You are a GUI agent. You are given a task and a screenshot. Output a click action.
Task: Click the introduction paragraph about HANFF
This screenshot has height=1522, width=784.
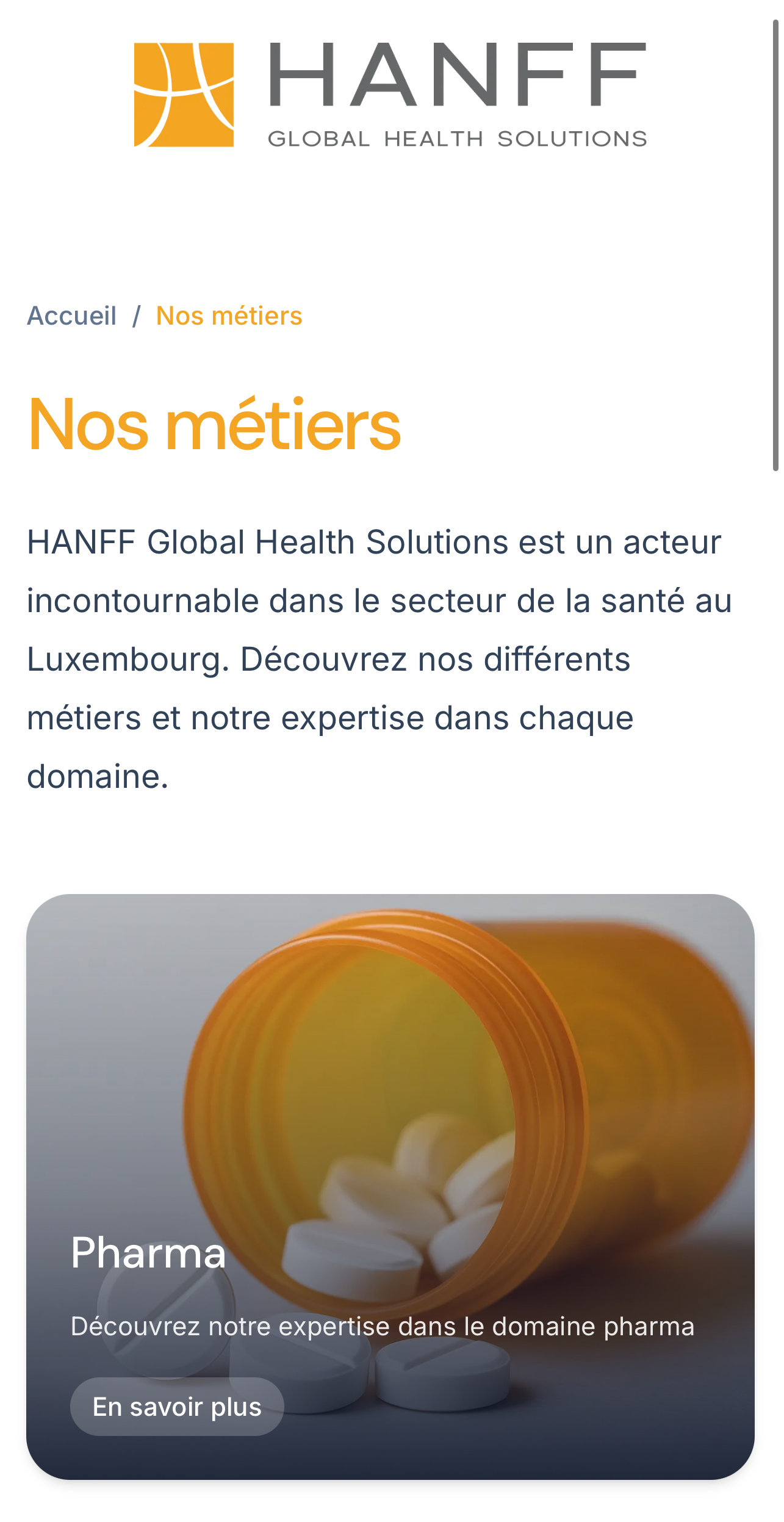tap(378, 659)
